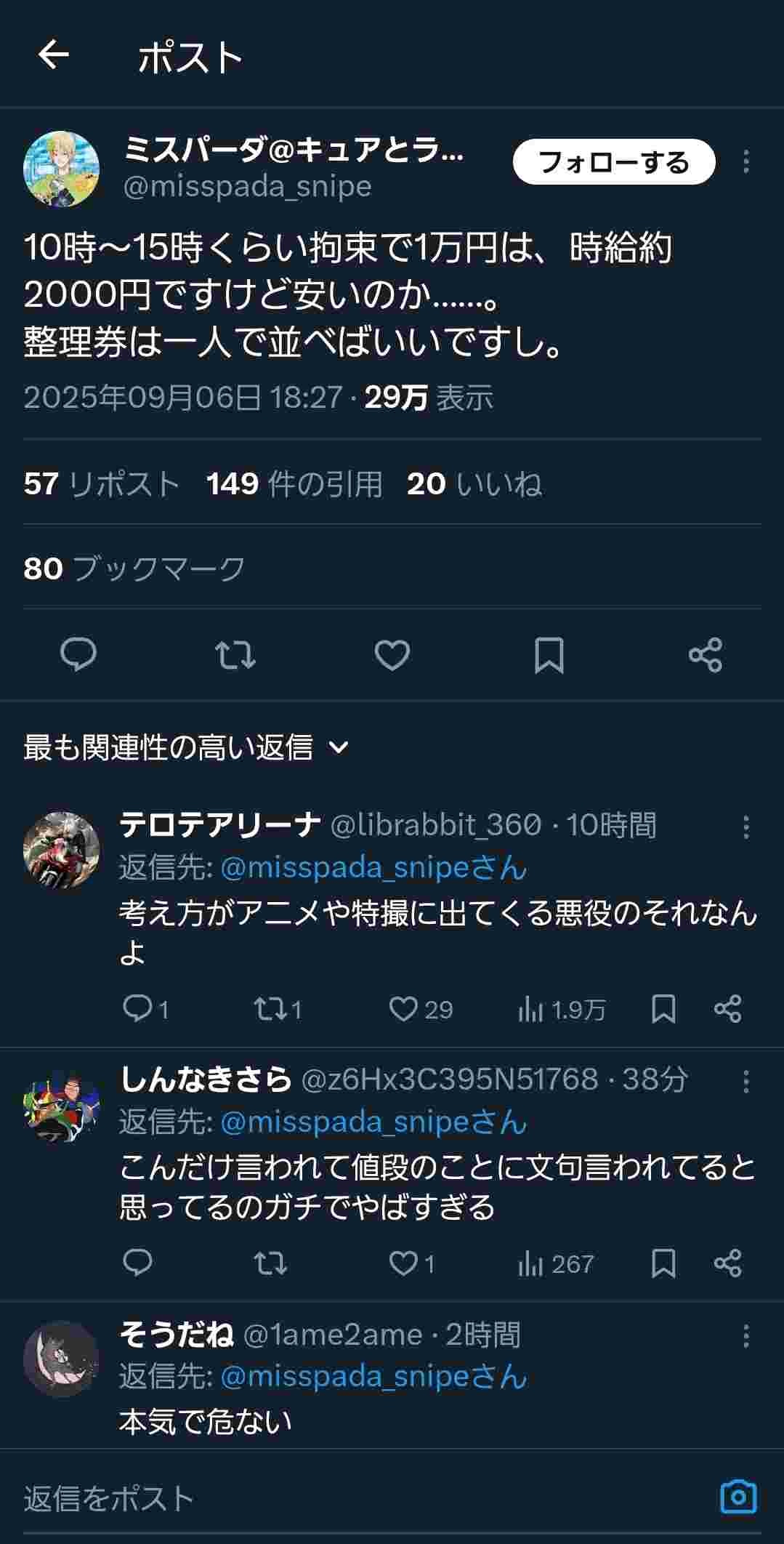Image resolution: width=784 pixels, height=1544 pixels.
Task: View the 57 リポスト list
Action: pyautogui.click(x=102, y=483)
